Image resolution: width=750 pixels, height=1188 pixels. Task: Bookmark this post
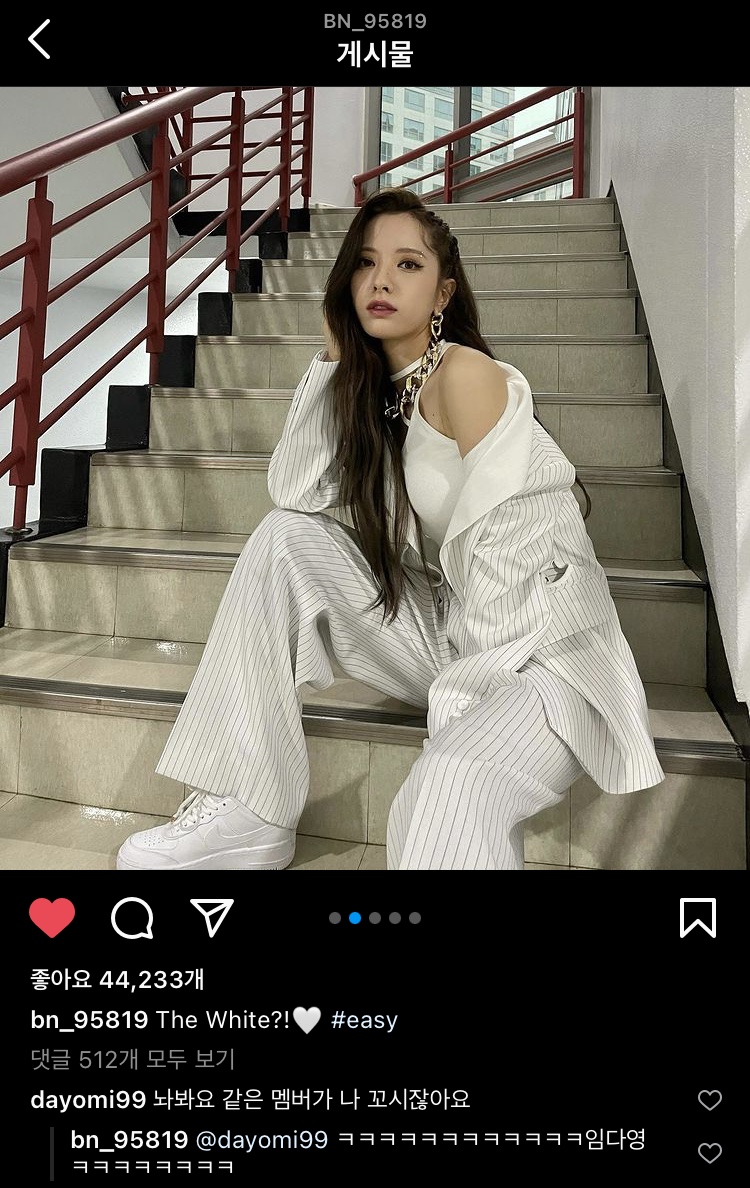pyautogui.click(x=698, y=917)
